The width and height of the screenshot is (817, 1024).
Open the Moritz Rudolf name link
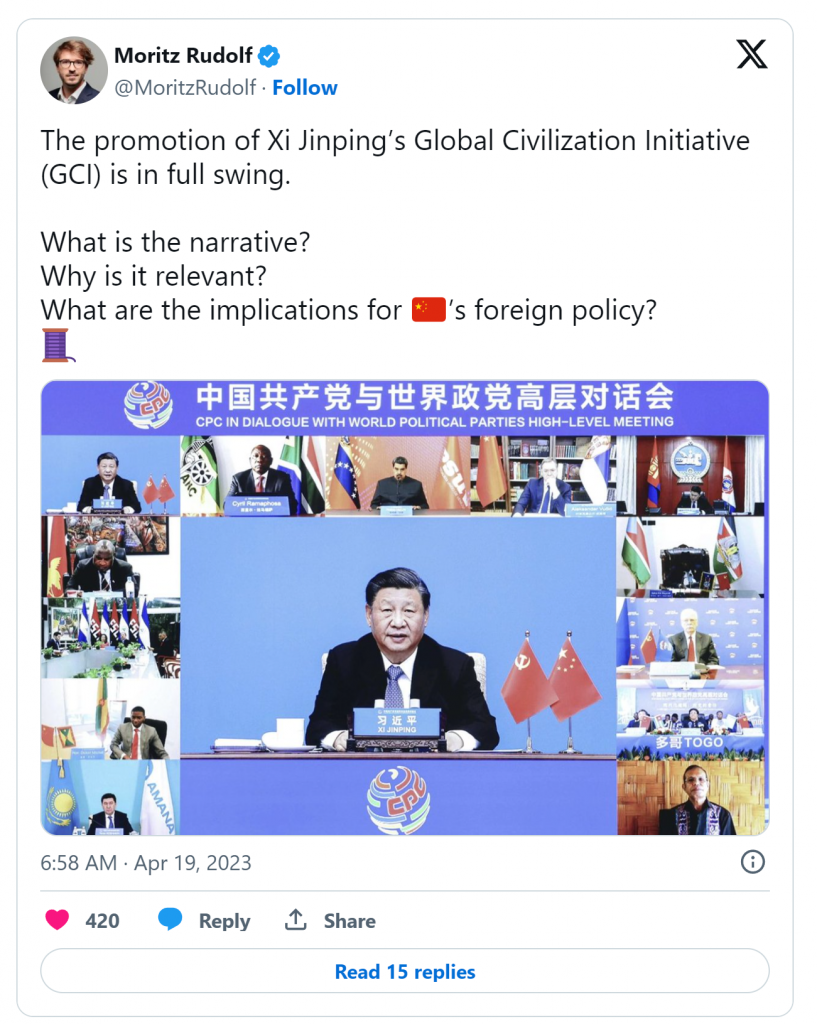[x=185, y=54]
